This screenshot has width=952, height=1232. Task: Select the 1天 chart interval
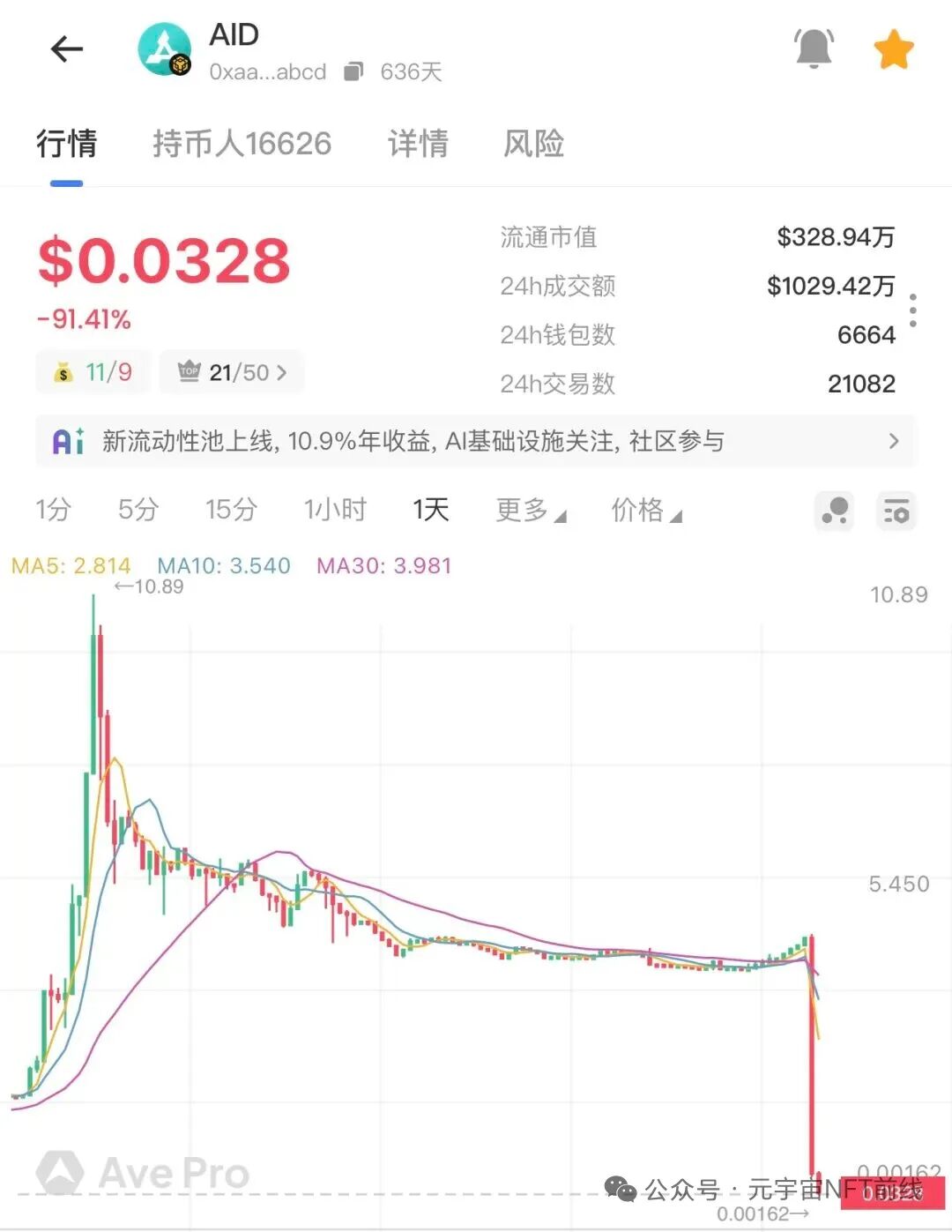pyautogui.click(x=431, y=510)
